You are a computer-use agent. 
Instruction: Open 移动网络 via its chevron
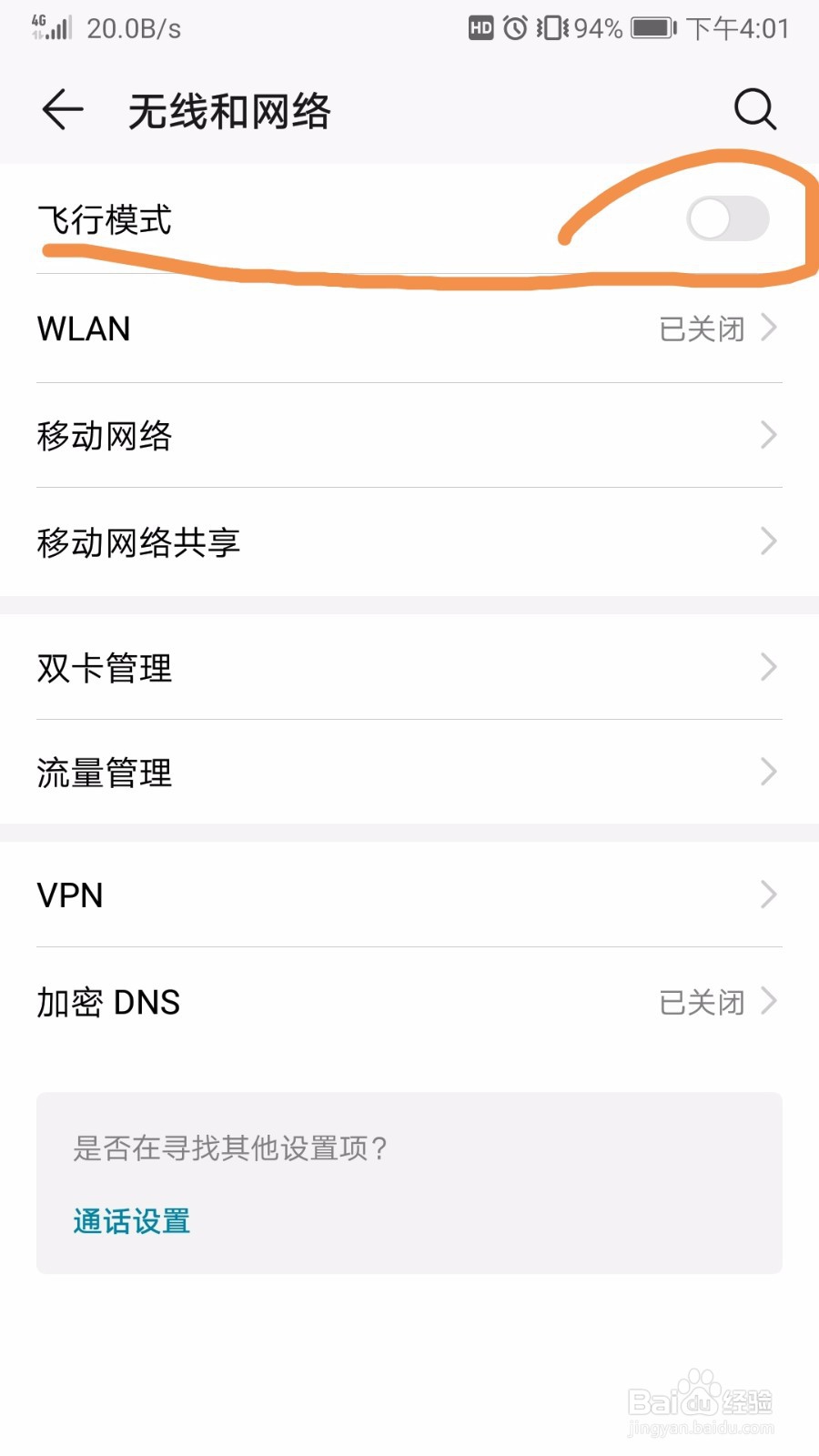pyautogui.click(x=767, y=435)
